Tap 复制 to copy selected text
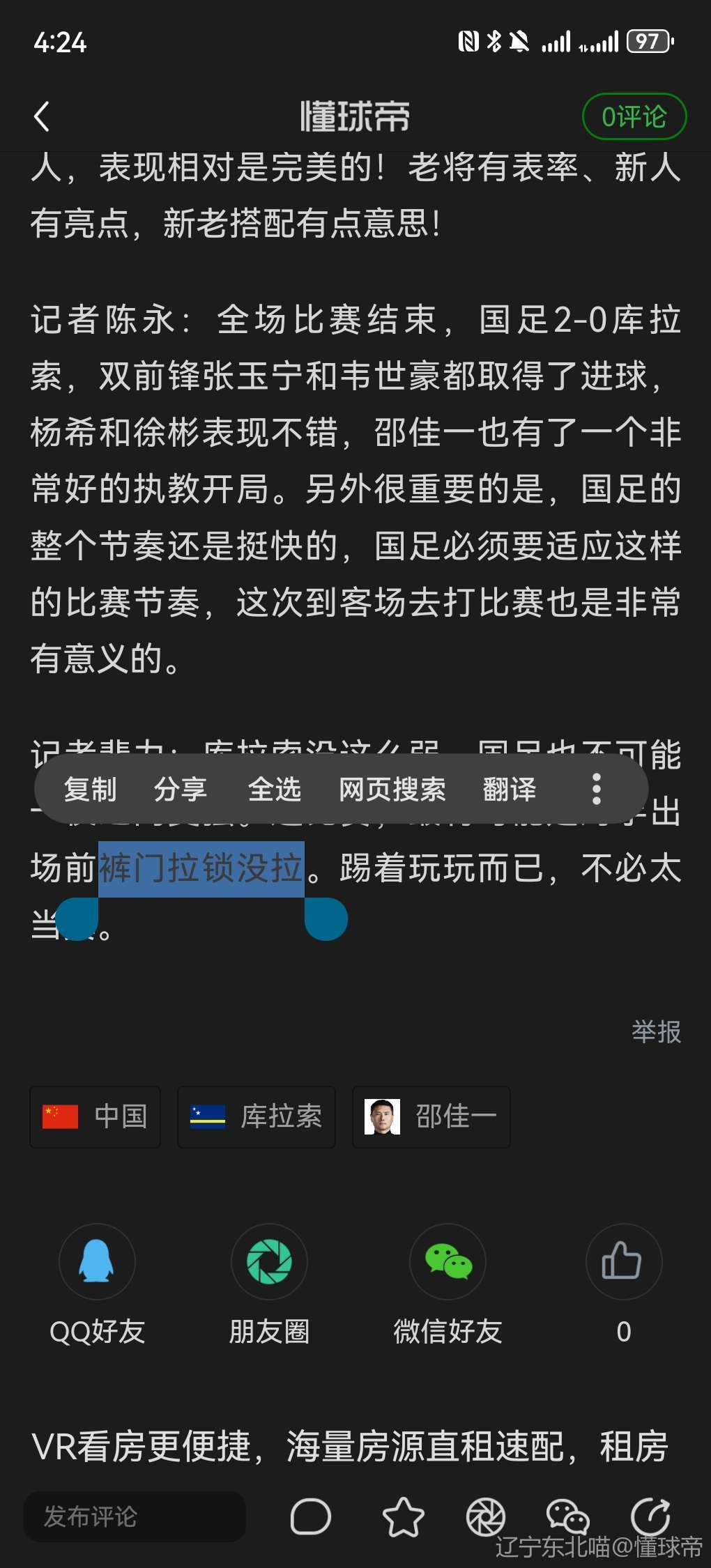 [x=90, y=790]
